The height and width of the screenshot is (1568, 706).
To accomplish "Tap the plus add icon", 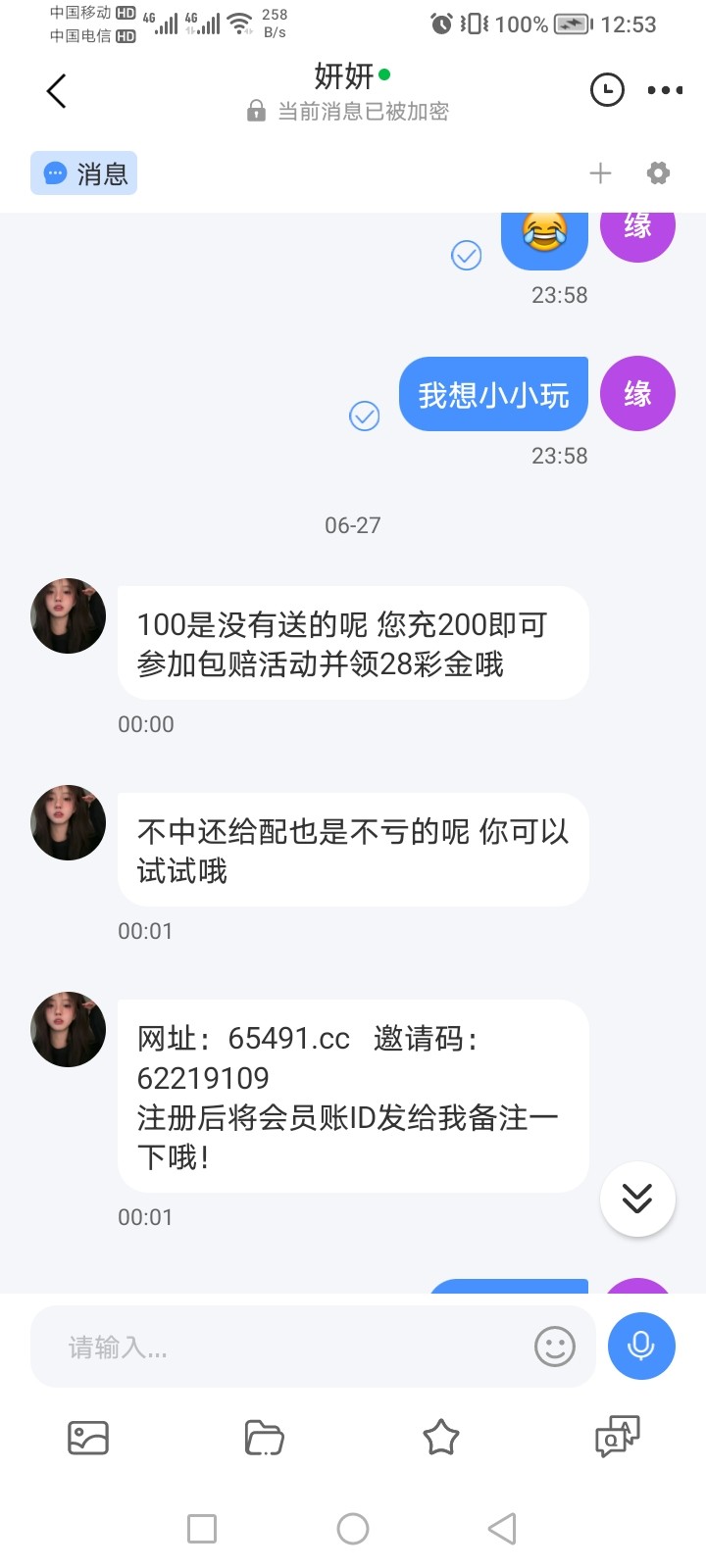I will [x=600, y=173].
